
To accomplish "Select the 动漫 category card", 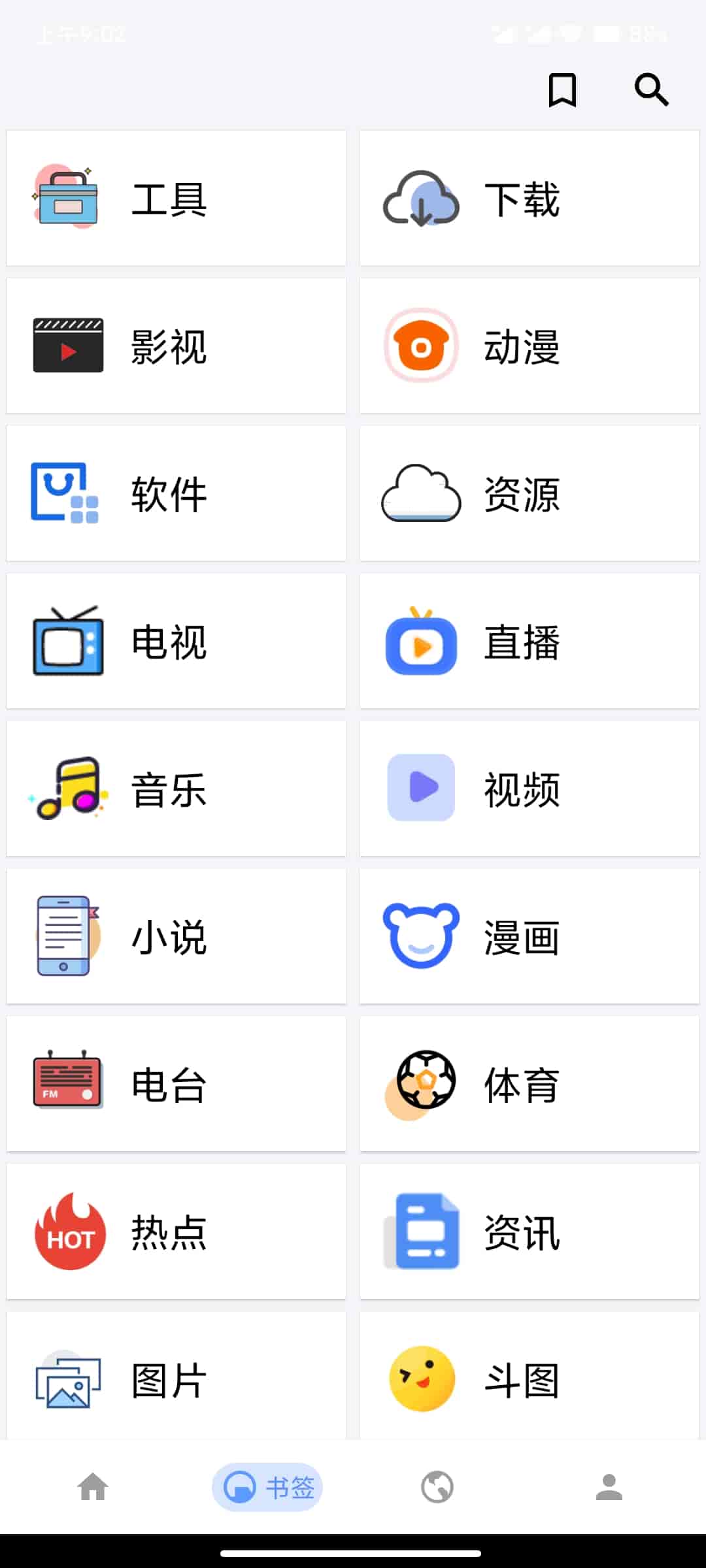I will pyautogui.click(x=529, y=346).
